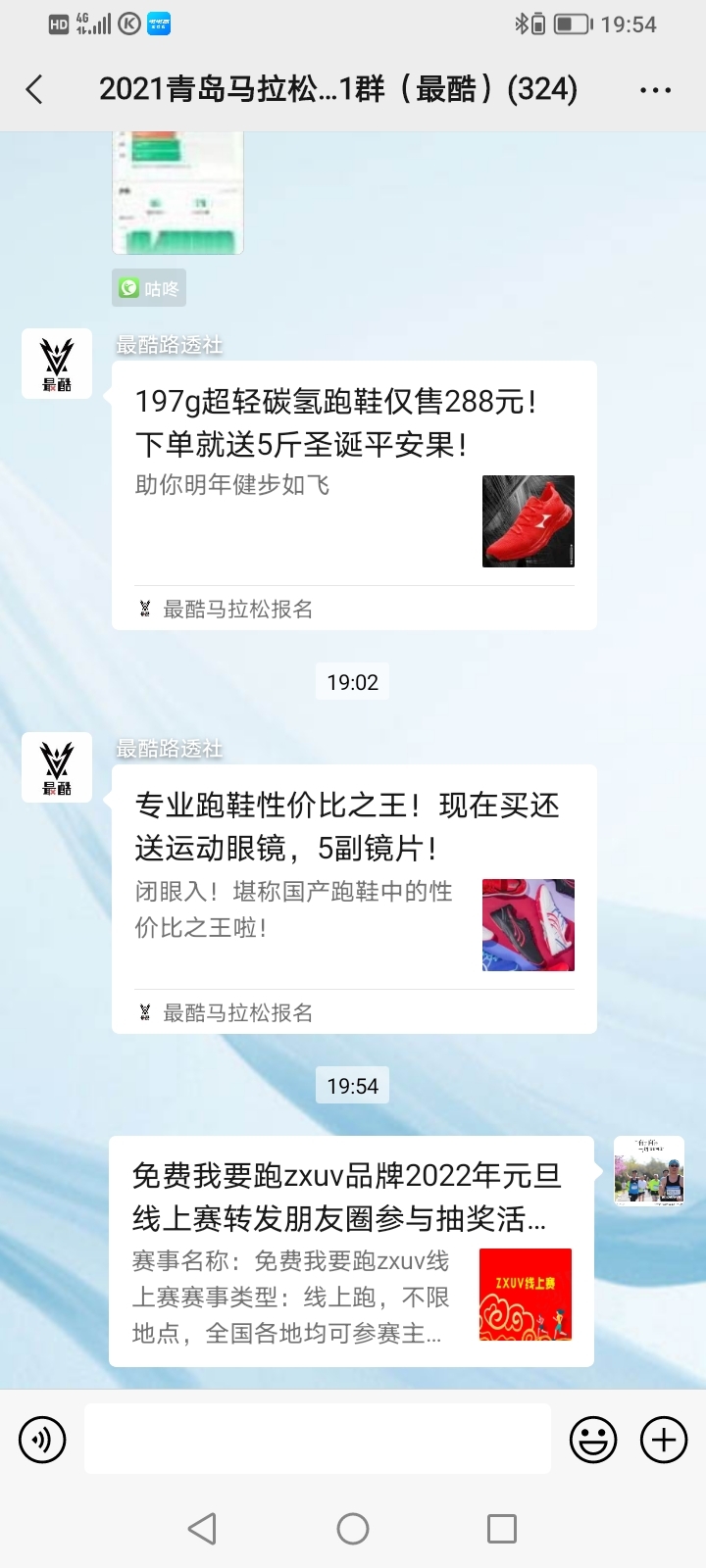
Task: Open the 免费我要跑zxuv品牌 link card
Action: [351, 1251]
